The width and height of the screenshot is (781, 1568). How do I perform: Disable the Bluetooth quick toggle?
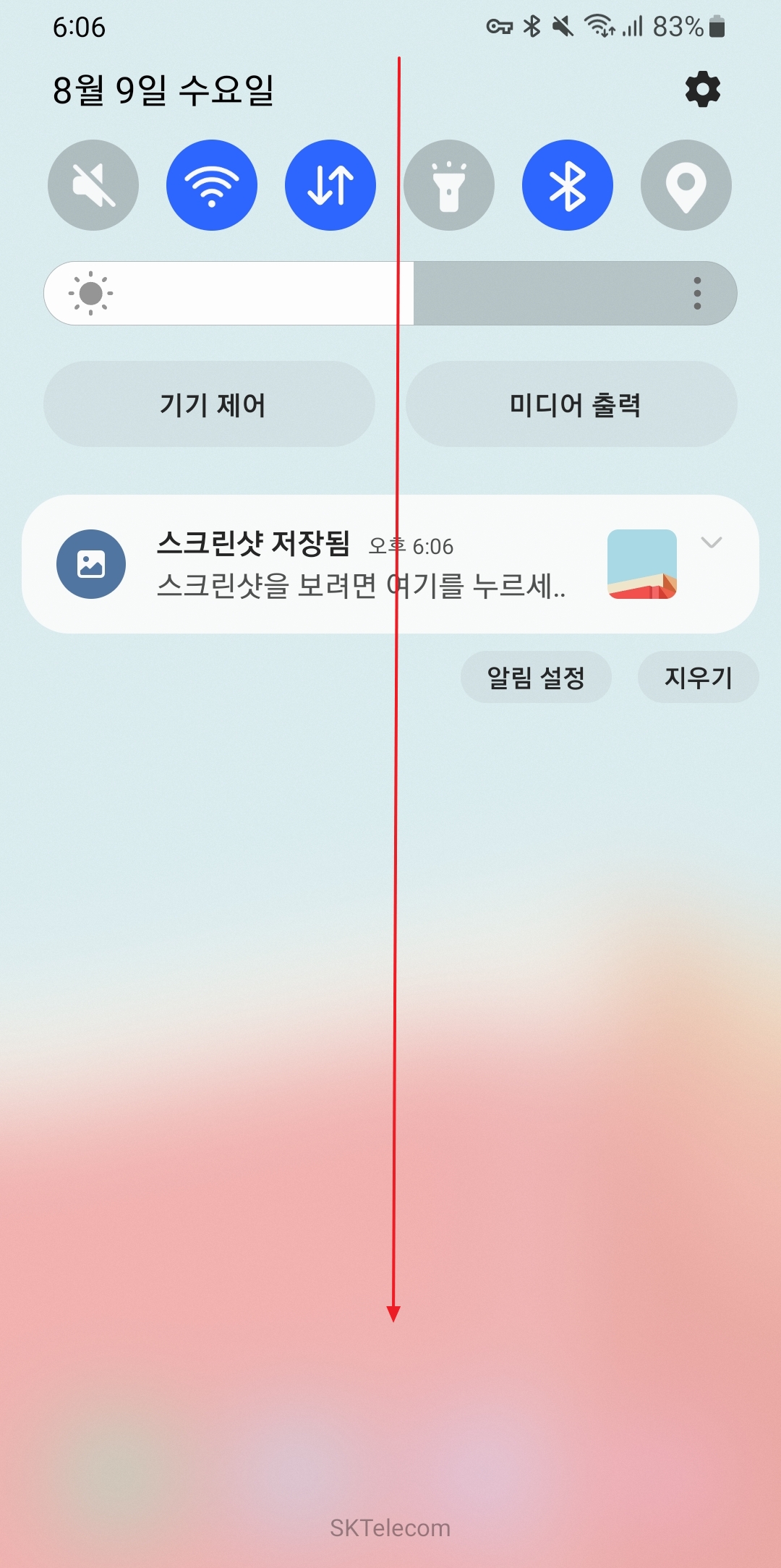(x=568, y=184)
